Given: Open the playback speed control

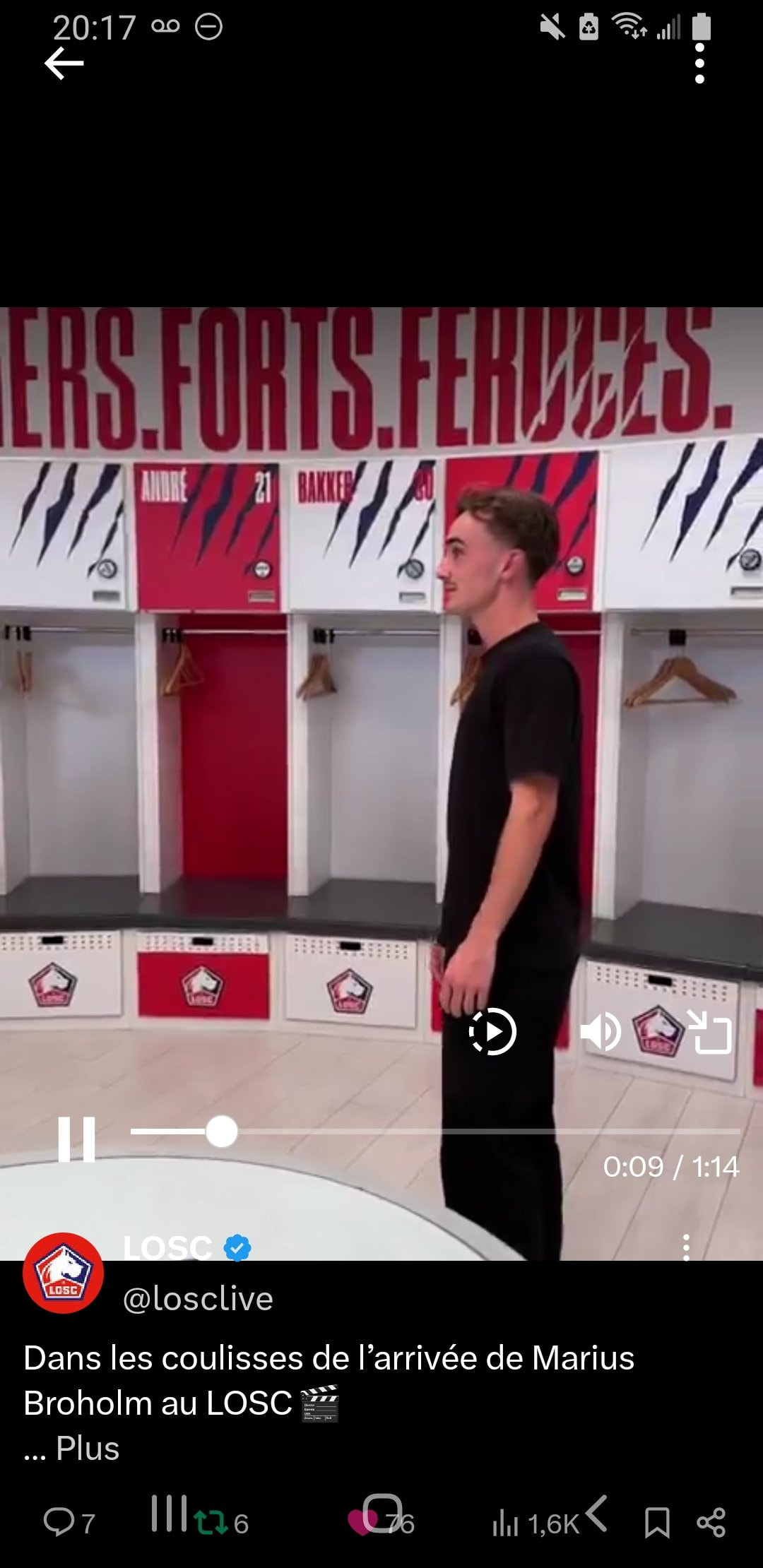Looking at the screenshot, I should click(x=492, y=1032).
